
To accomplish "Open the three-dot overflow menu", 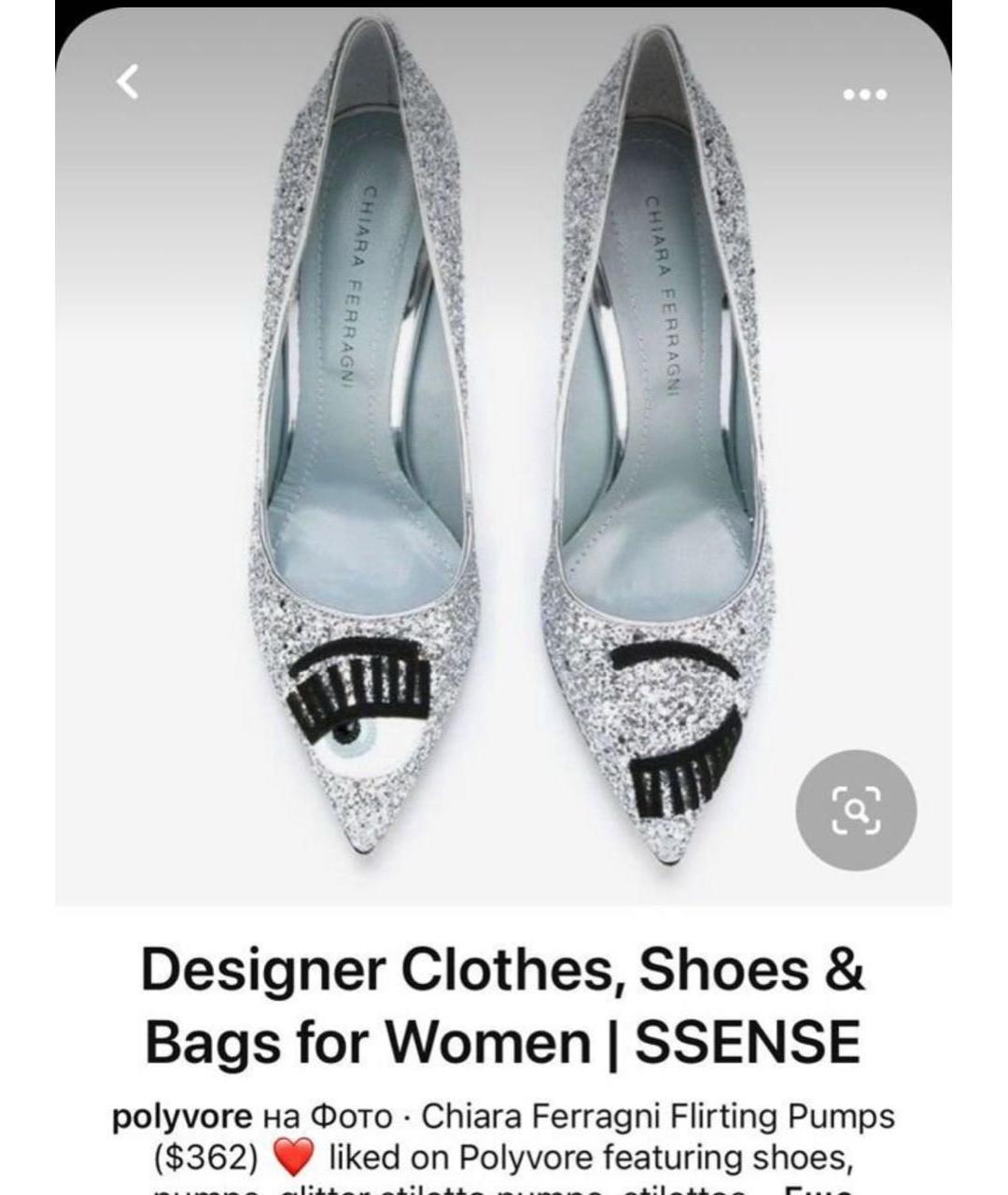I will tap(864, 94).
